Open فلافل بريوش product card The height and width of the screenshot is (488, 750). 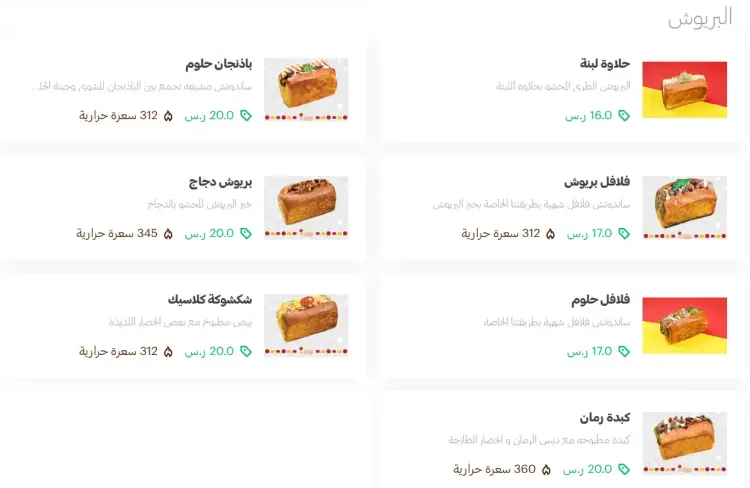coord(565,207)
